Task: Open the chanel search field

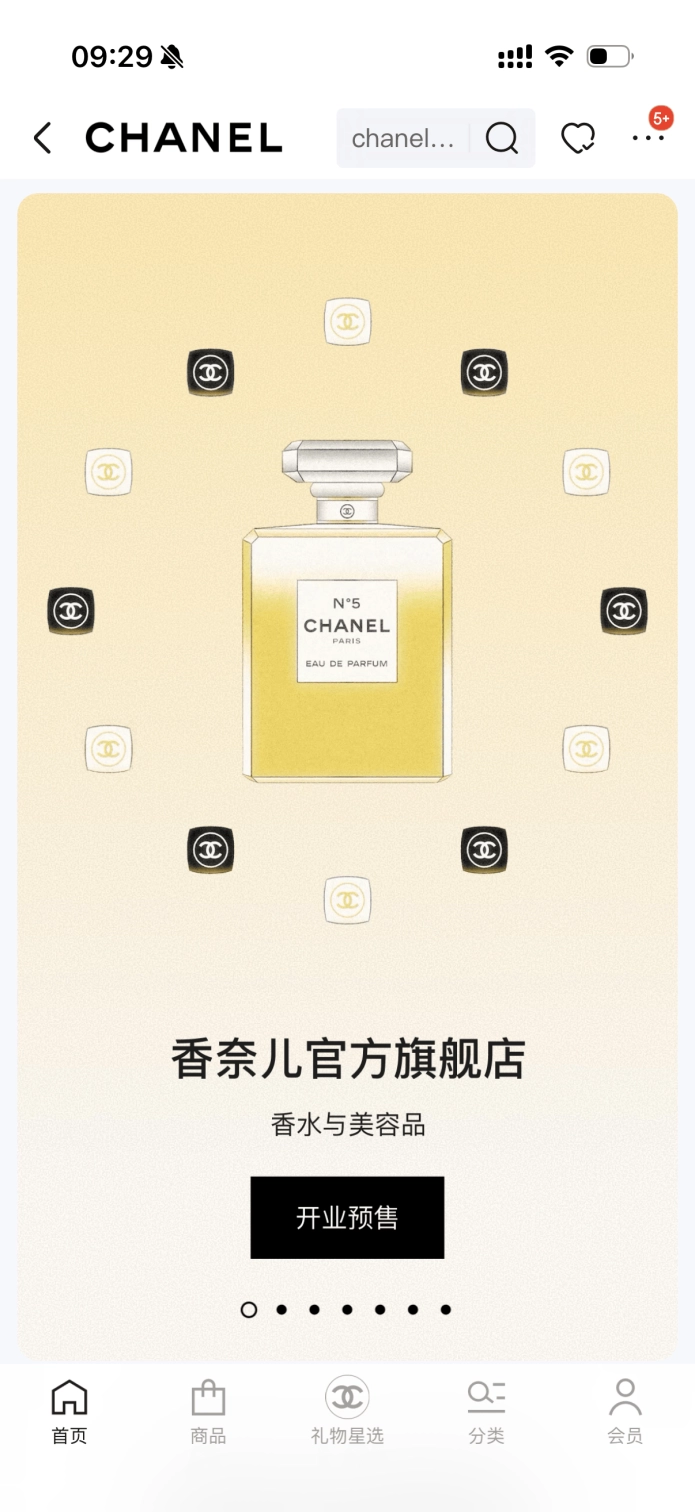Action: pyautogui.click(x=404, y=138)
